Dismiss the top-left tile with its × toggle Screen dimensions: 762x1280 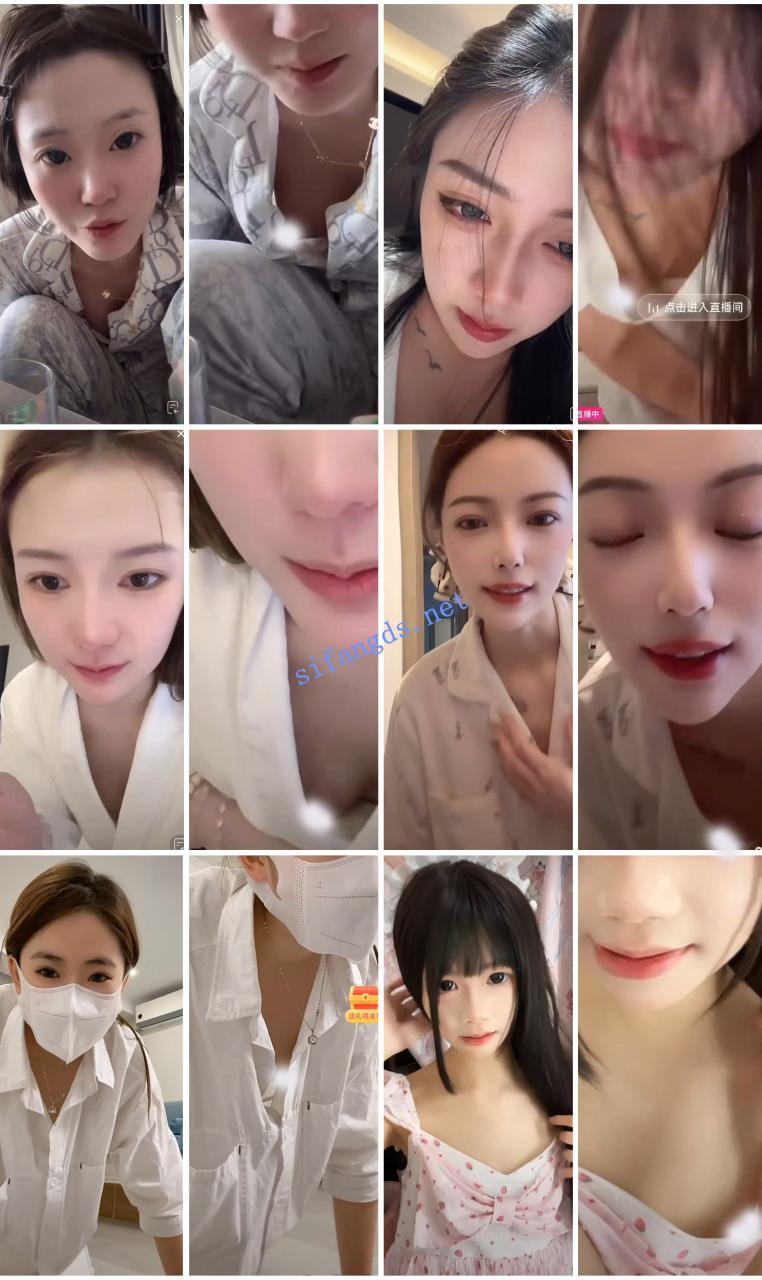179,17
